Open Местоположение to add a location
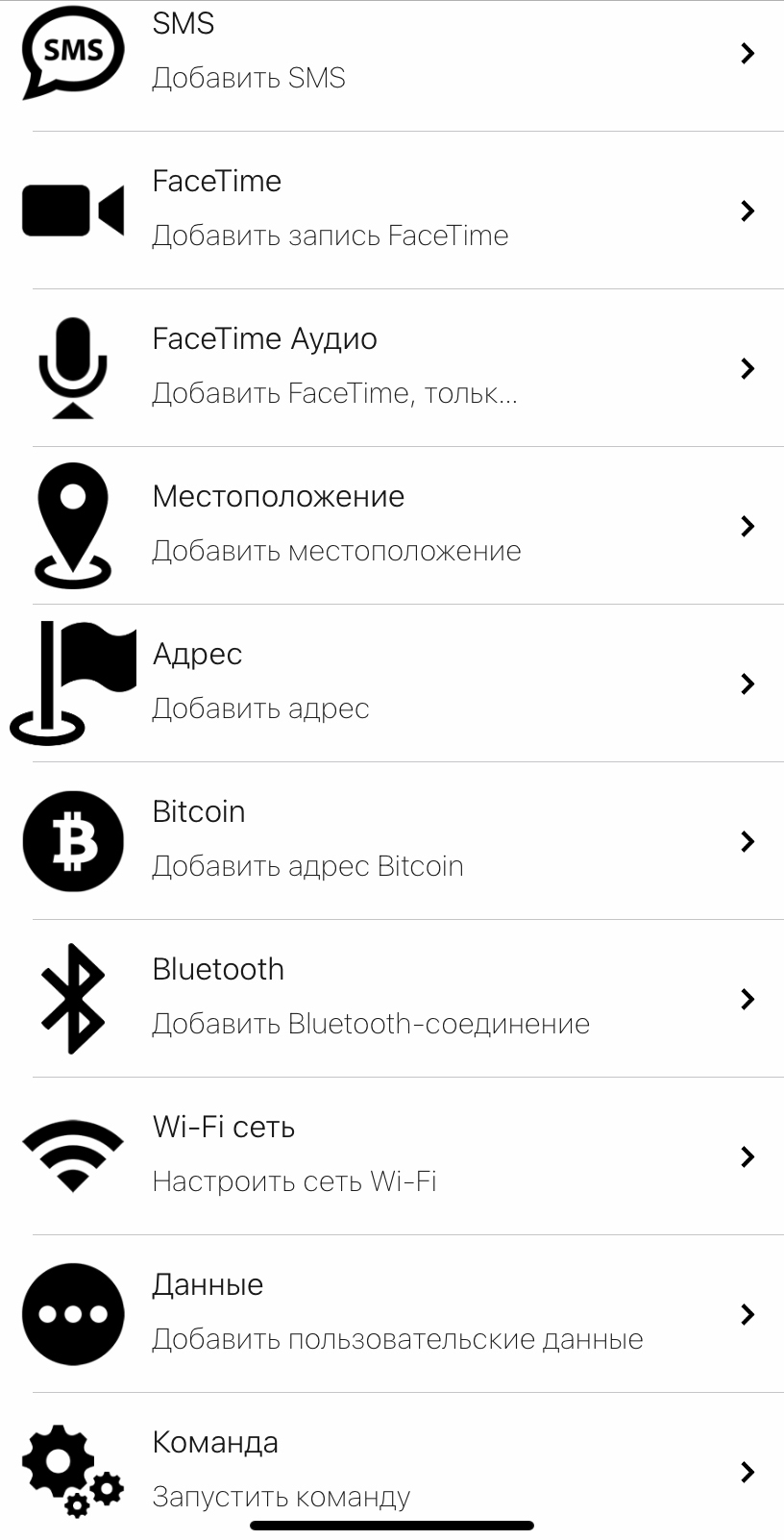Viewport: 784px width, 1540px height. pos(392,525)
